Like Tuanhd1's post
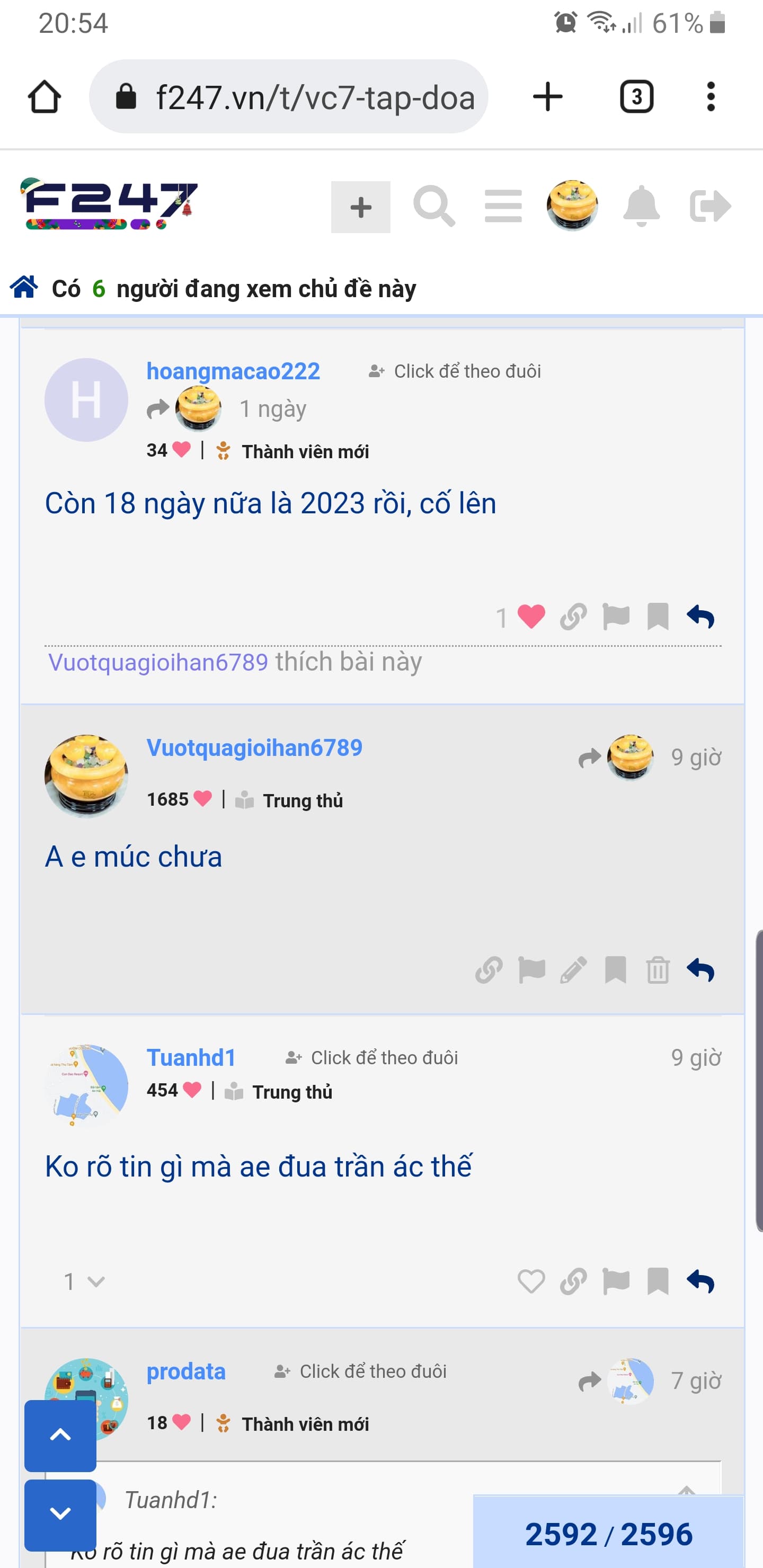Image resolution: width=763 pixels, height=1568 pixels. click(x=531, y=1282)
